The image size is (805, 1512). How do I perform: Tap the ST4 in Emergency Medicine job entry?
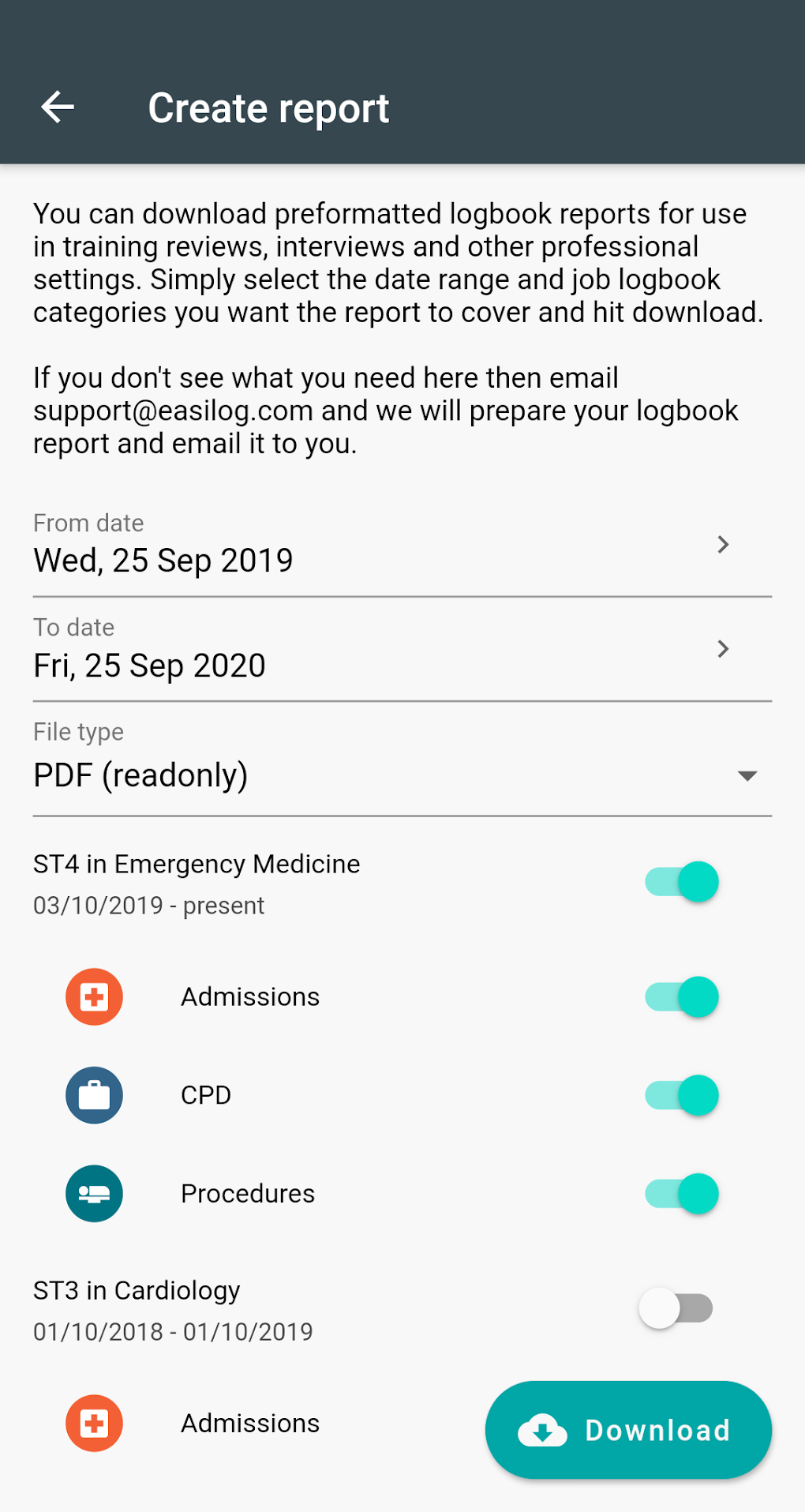click(196, 864)
